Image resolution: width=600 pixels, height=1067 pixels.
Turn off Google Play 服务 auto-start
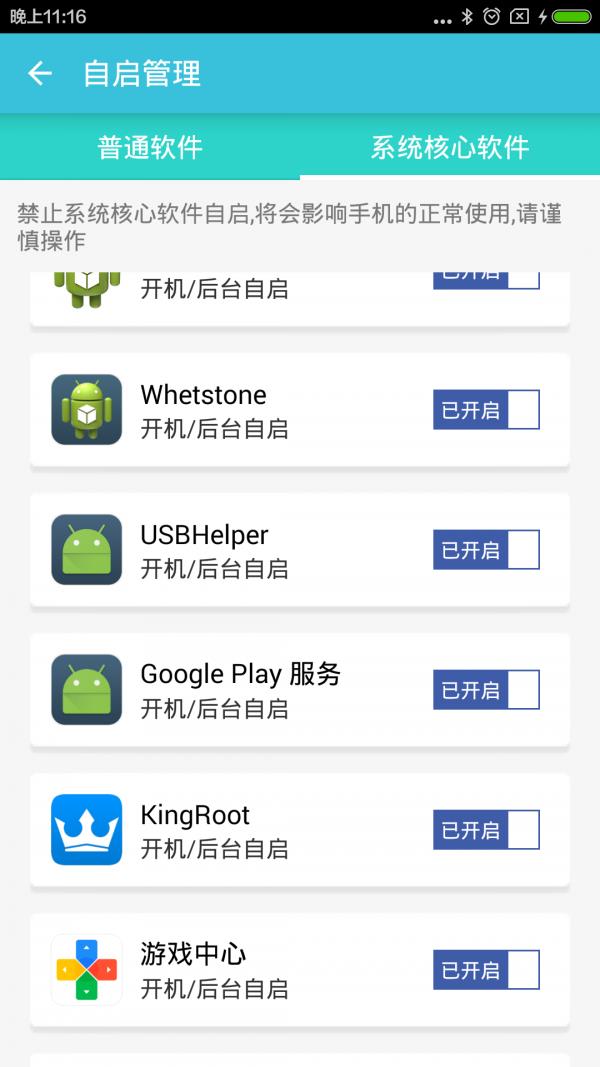tap(486, 690)
